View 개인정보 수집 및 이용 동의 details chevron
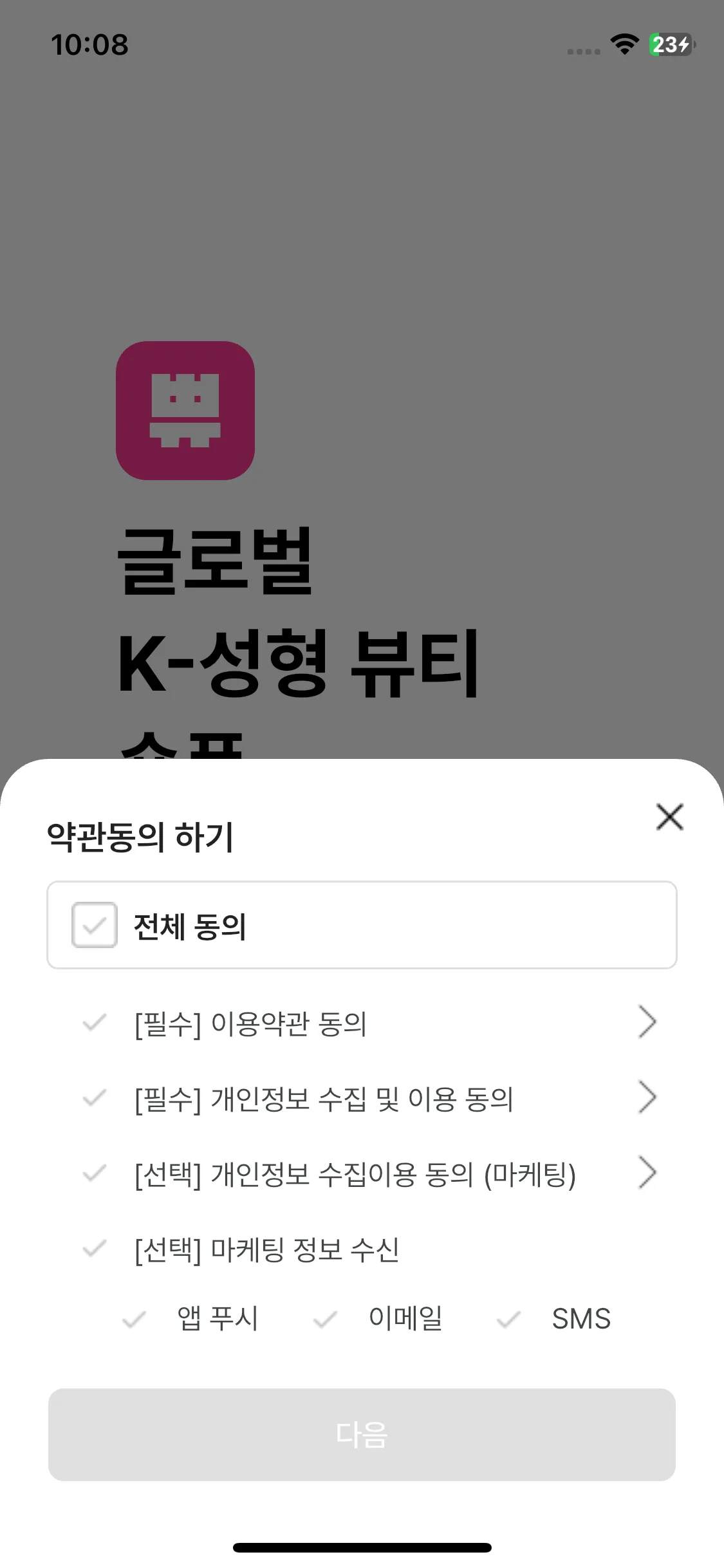This screenshot has height=1568, width=724. coord(647,1097)
